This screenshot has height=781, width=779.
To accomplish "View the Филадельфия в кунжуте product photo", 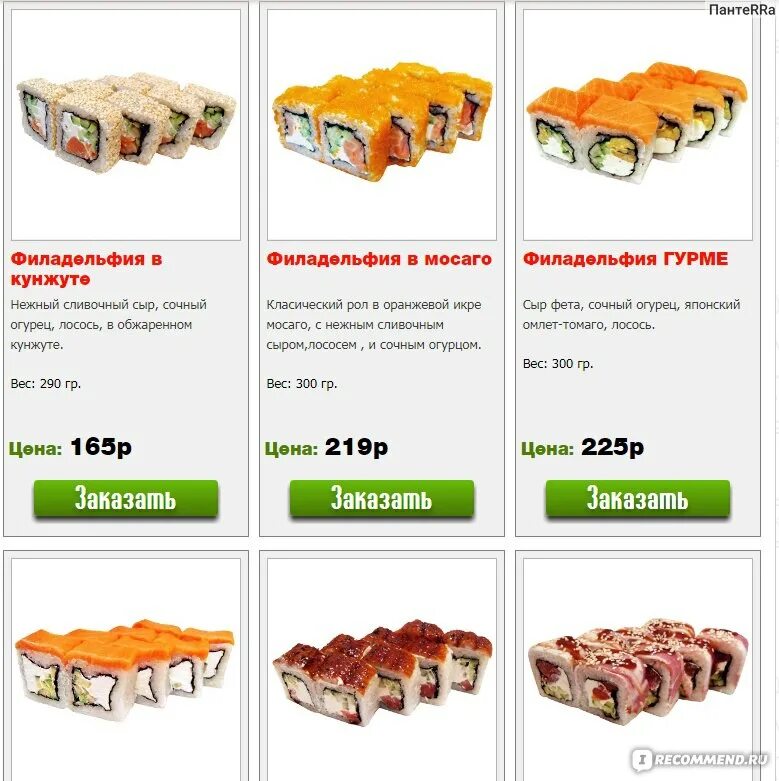I will pos(126,124).
